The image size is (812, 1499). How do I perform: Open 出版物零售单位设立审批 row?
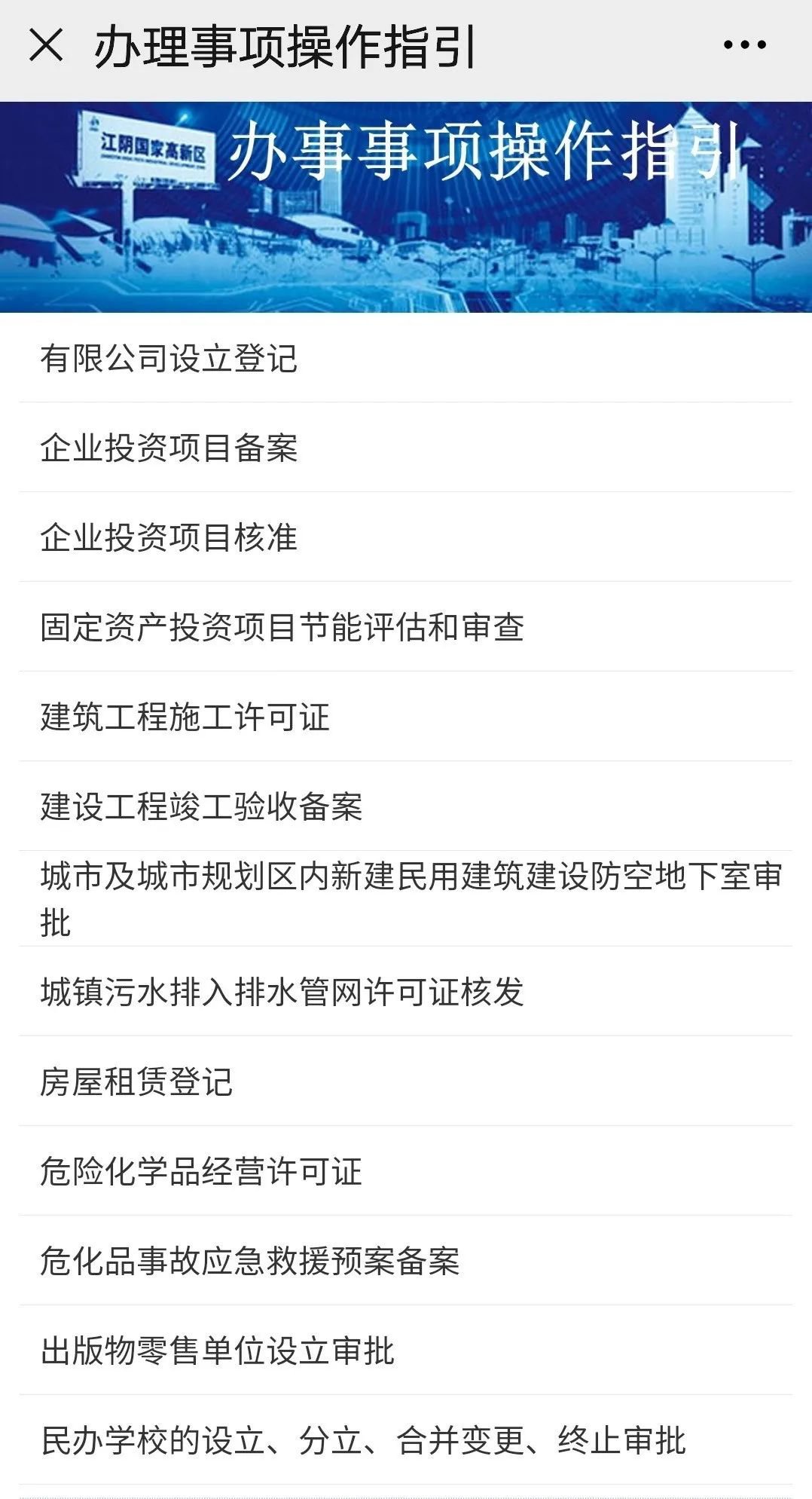[406, 1351]
